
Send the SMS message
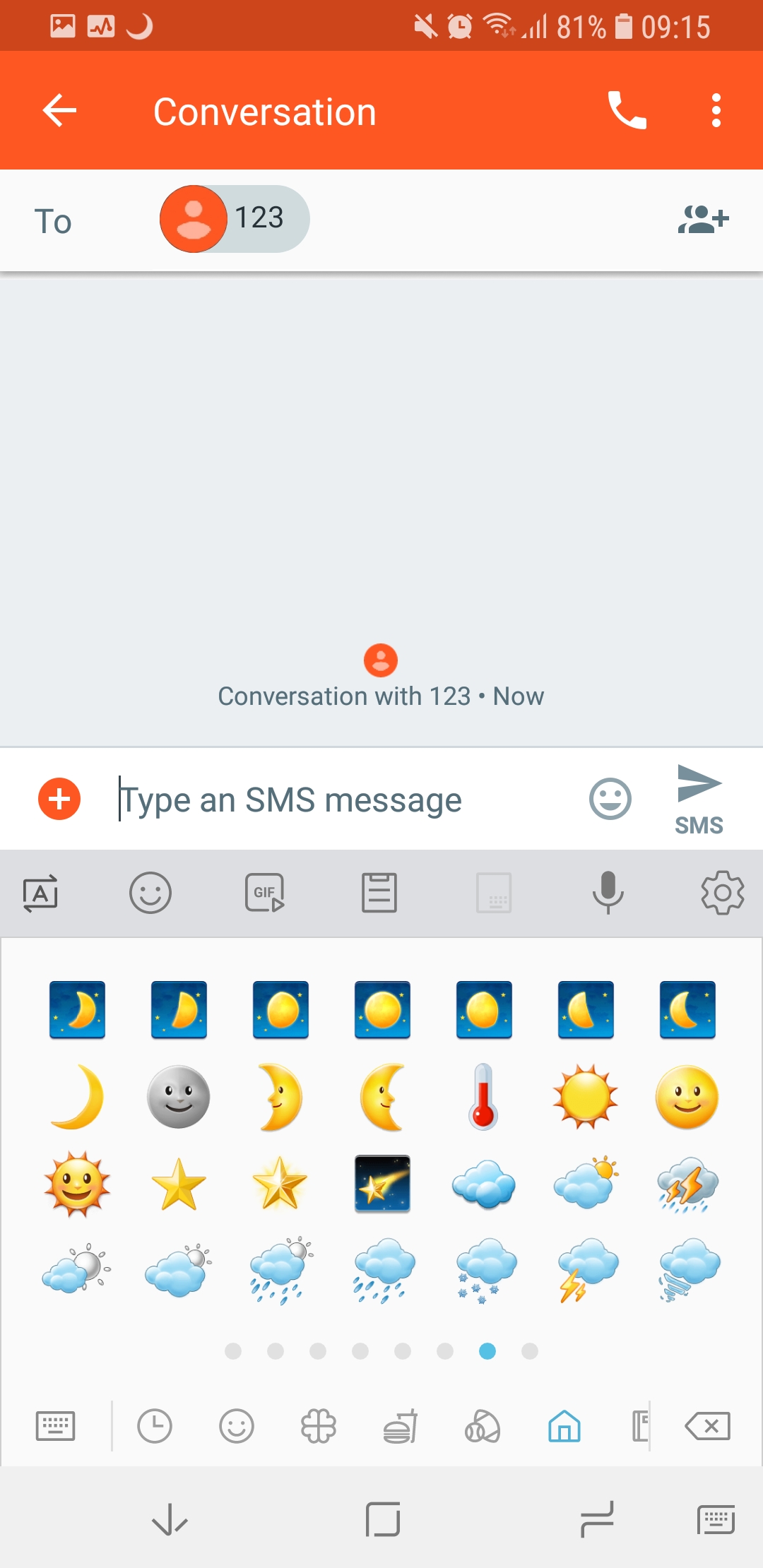699,800
